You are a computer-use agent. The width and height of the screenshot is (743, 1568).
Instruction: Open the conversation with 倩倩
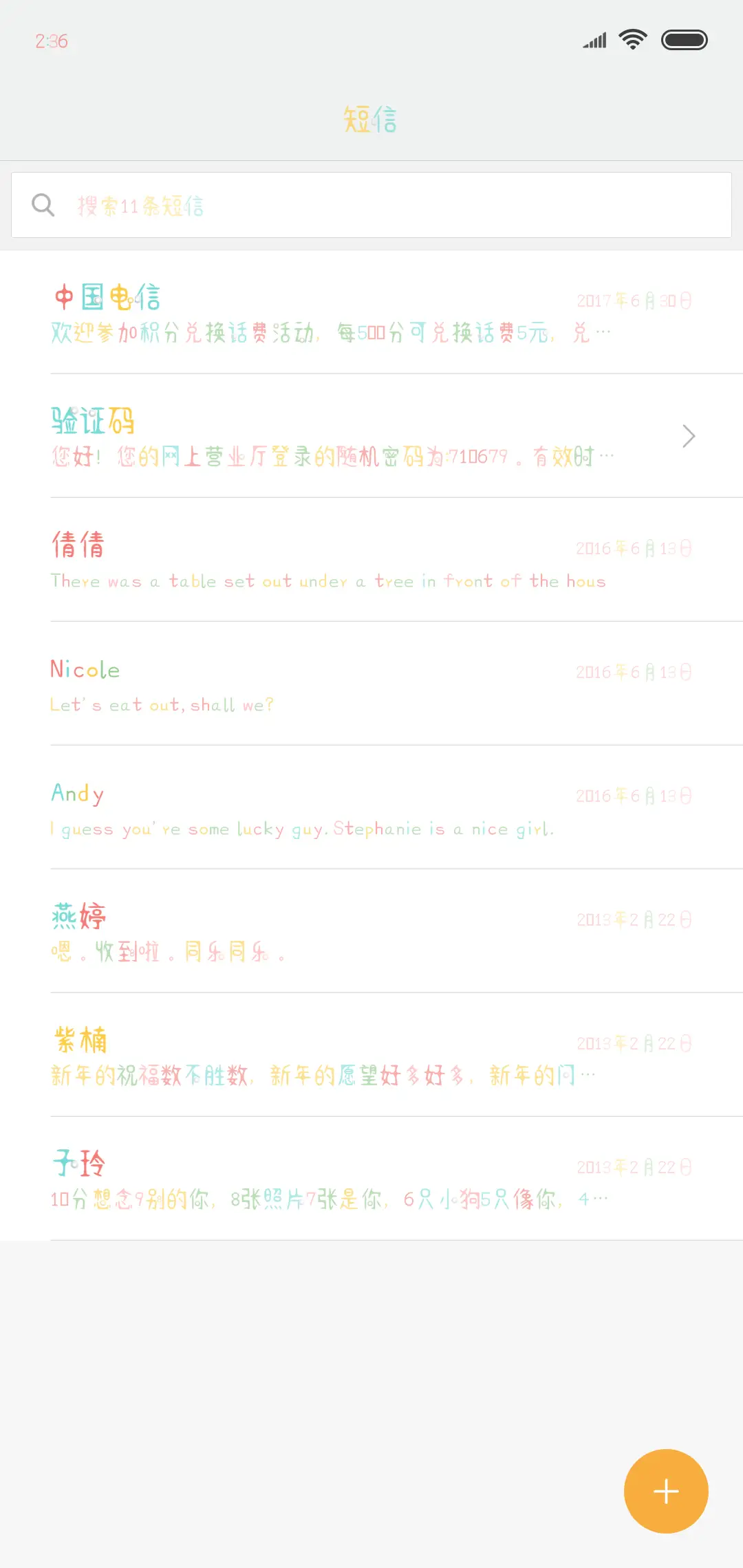click(x=275, y=560)
